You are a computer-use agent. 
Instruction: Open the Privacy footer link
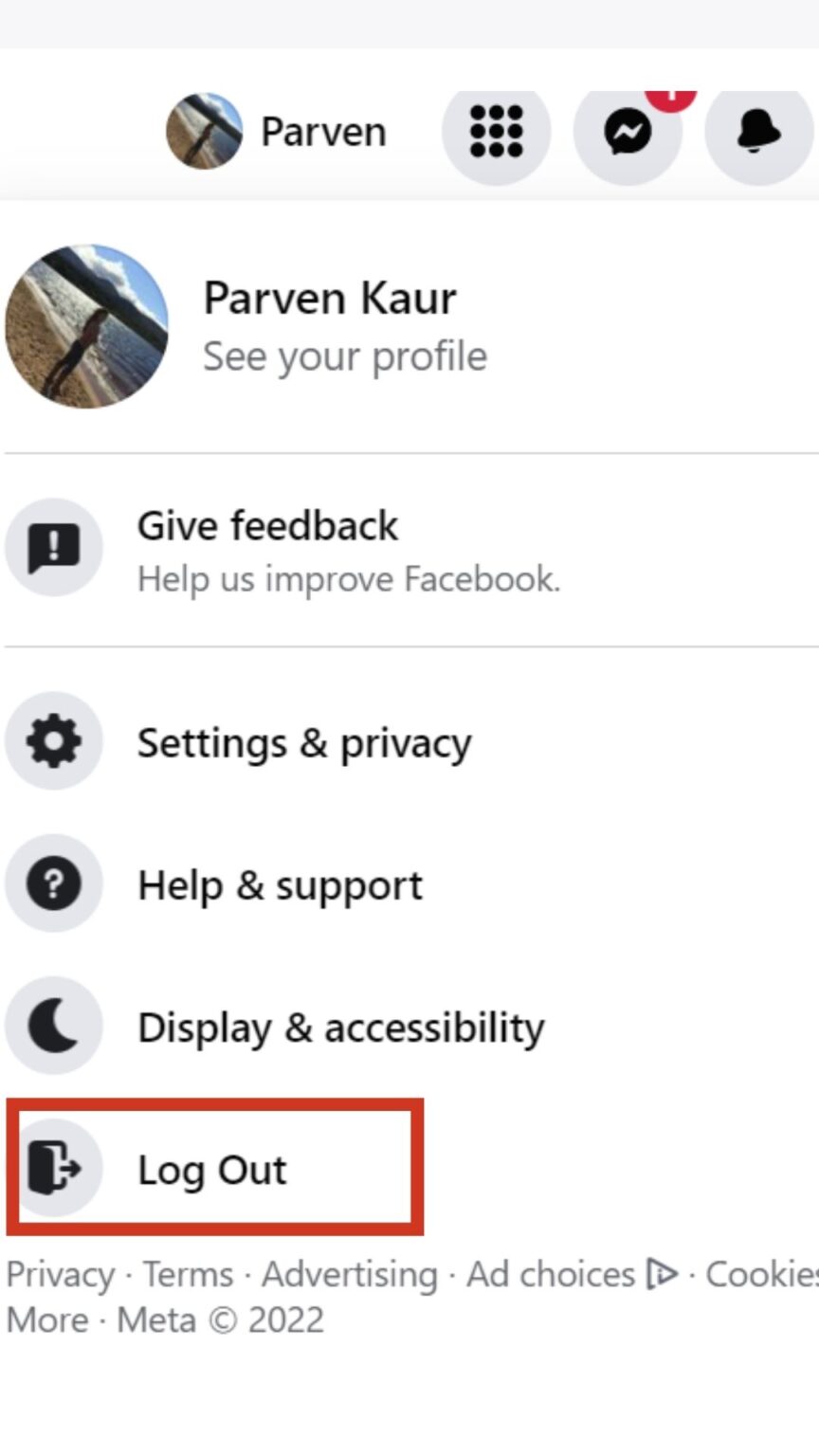60,1274
